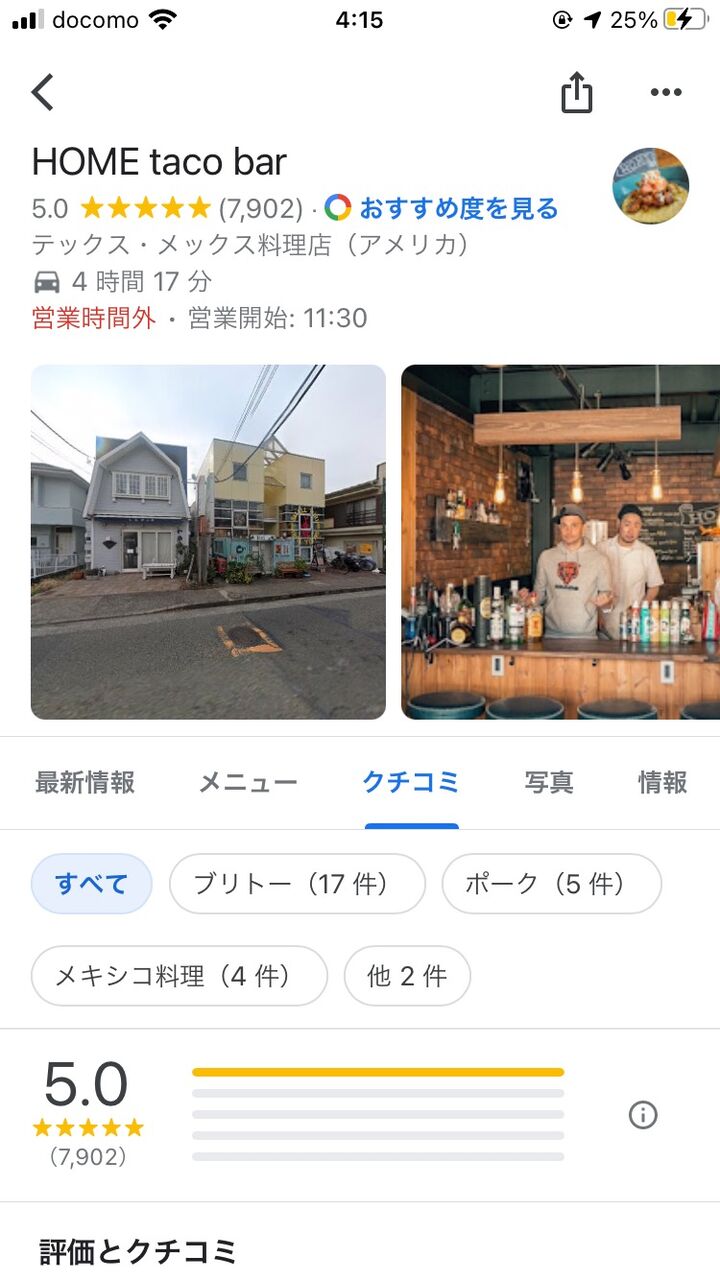Switch to the 写真 tab
Screen dimensions: 720x1280
tap(549, 782)
